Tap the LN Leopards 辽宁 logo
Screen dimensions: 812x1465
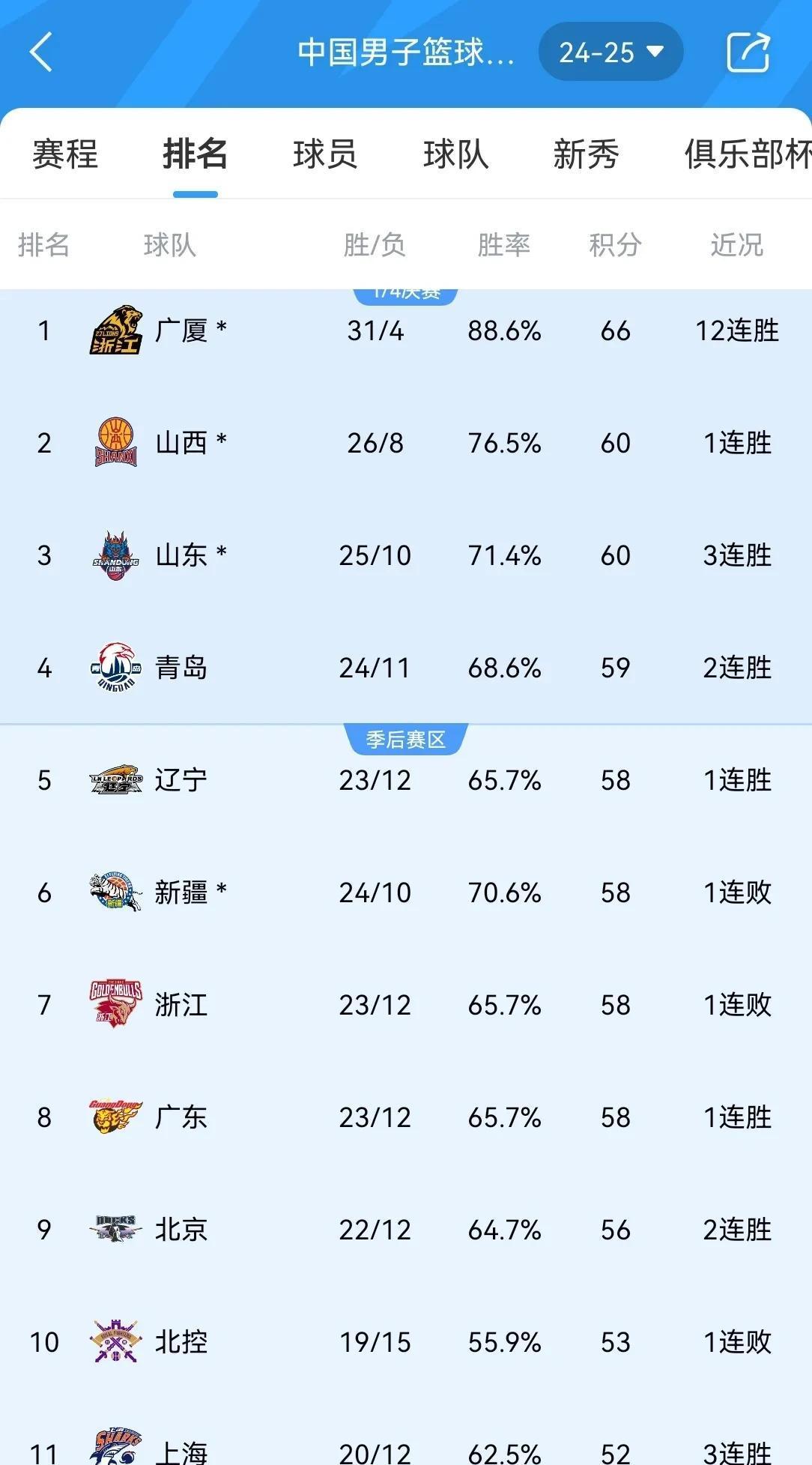[x=116, y=779]
